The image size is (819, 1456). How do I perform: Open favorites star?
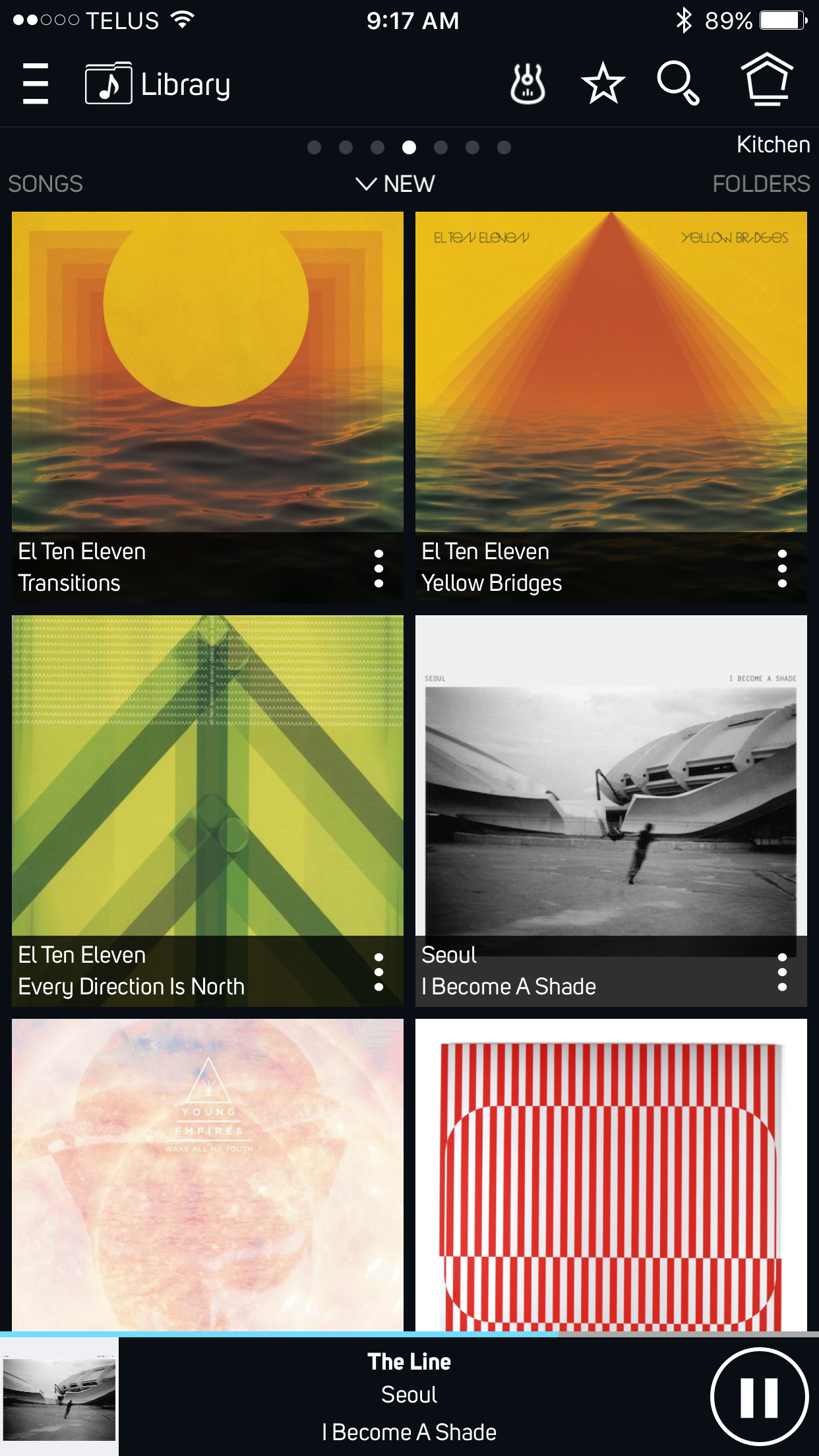[x=603, y=84]
